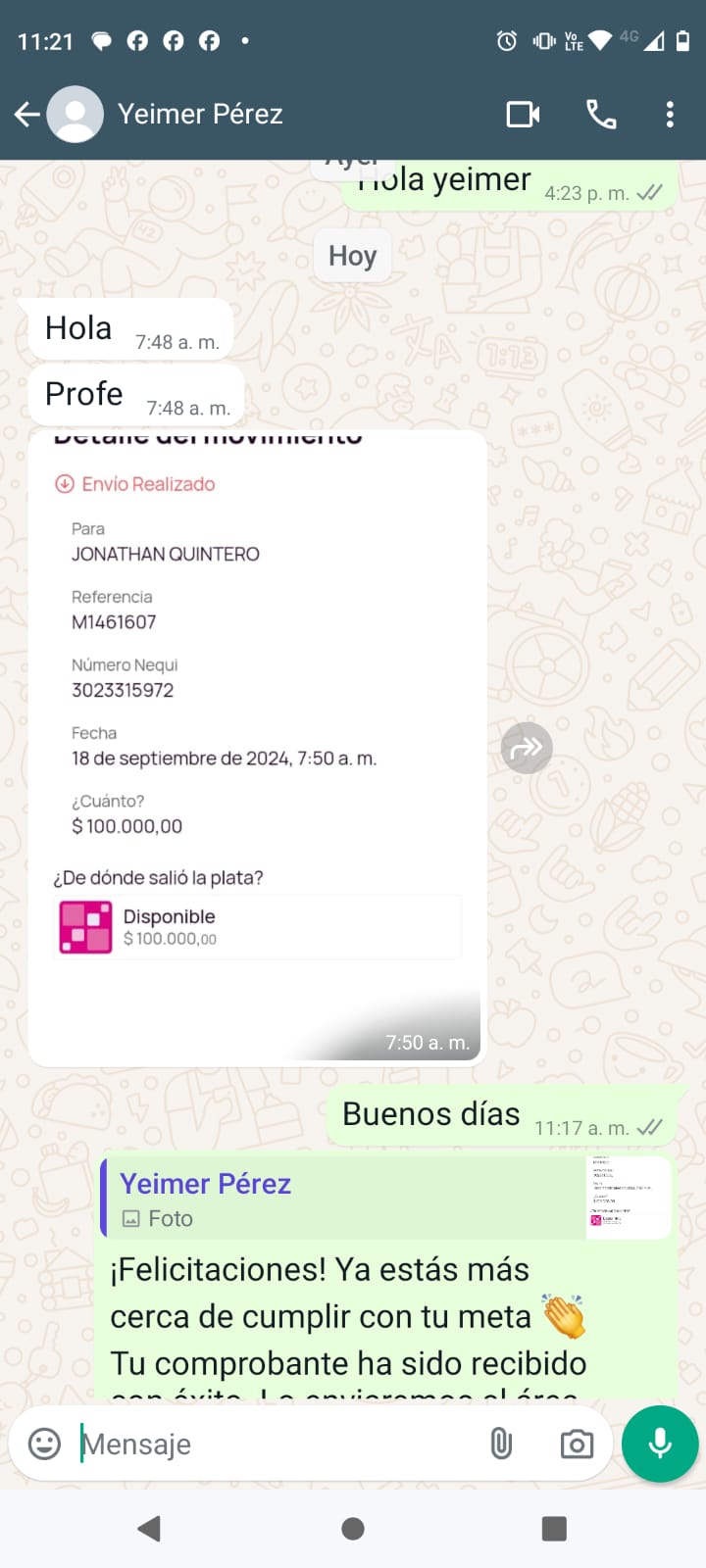Tap the system home button
This screenshot has width=706, height=1568.
point(353,1529)
